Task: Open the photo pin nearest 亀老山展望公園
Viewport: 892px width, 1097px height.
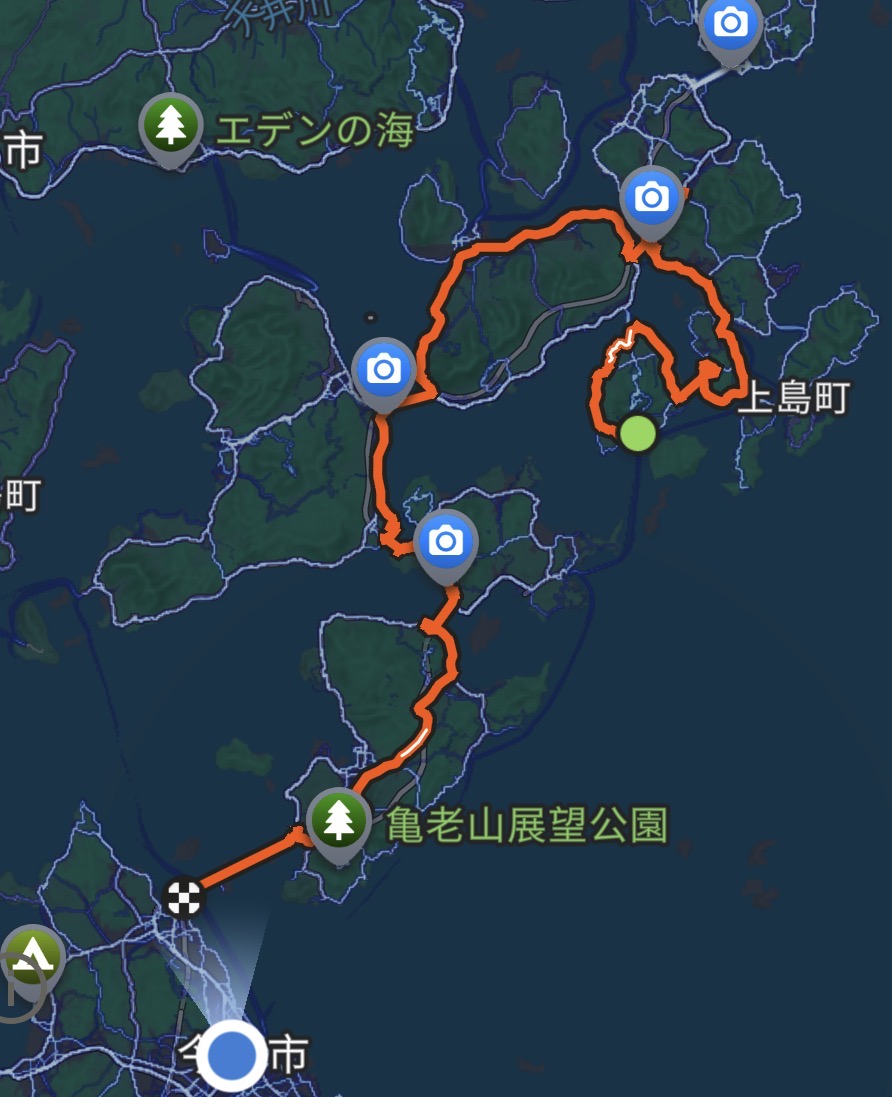Action: click(445, 543)
